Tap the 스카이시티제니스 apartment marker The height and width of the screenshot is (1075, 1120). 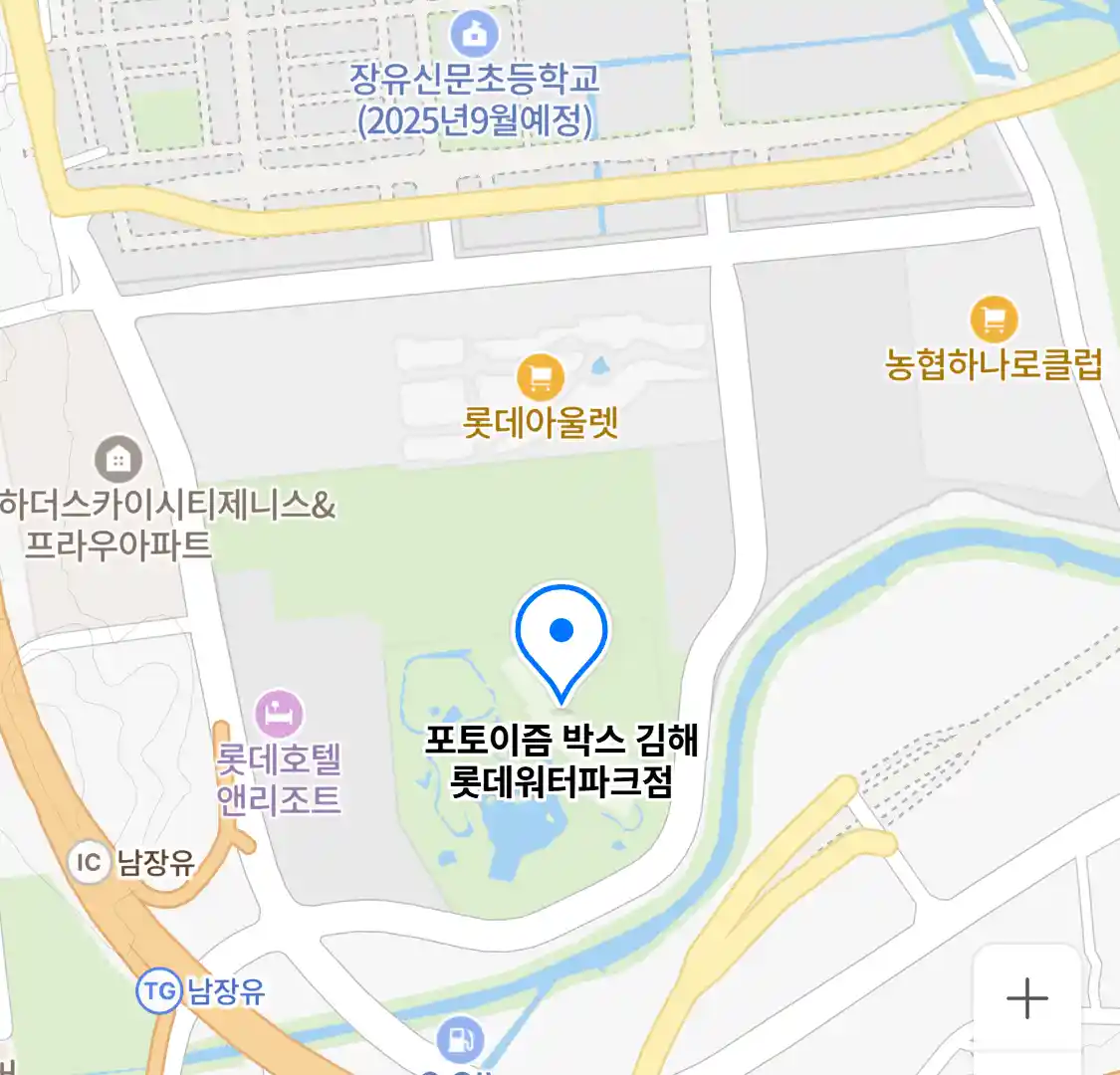pos(118,460)
